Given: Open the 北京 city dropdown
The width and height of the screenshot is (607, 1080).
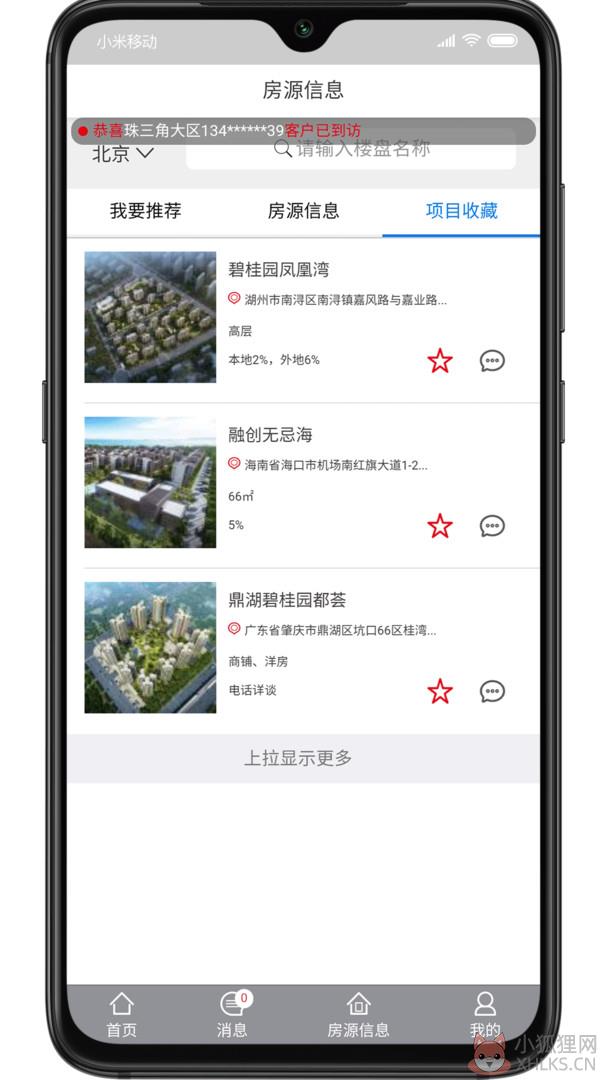Looking at the screenshot, I should 123,154.
